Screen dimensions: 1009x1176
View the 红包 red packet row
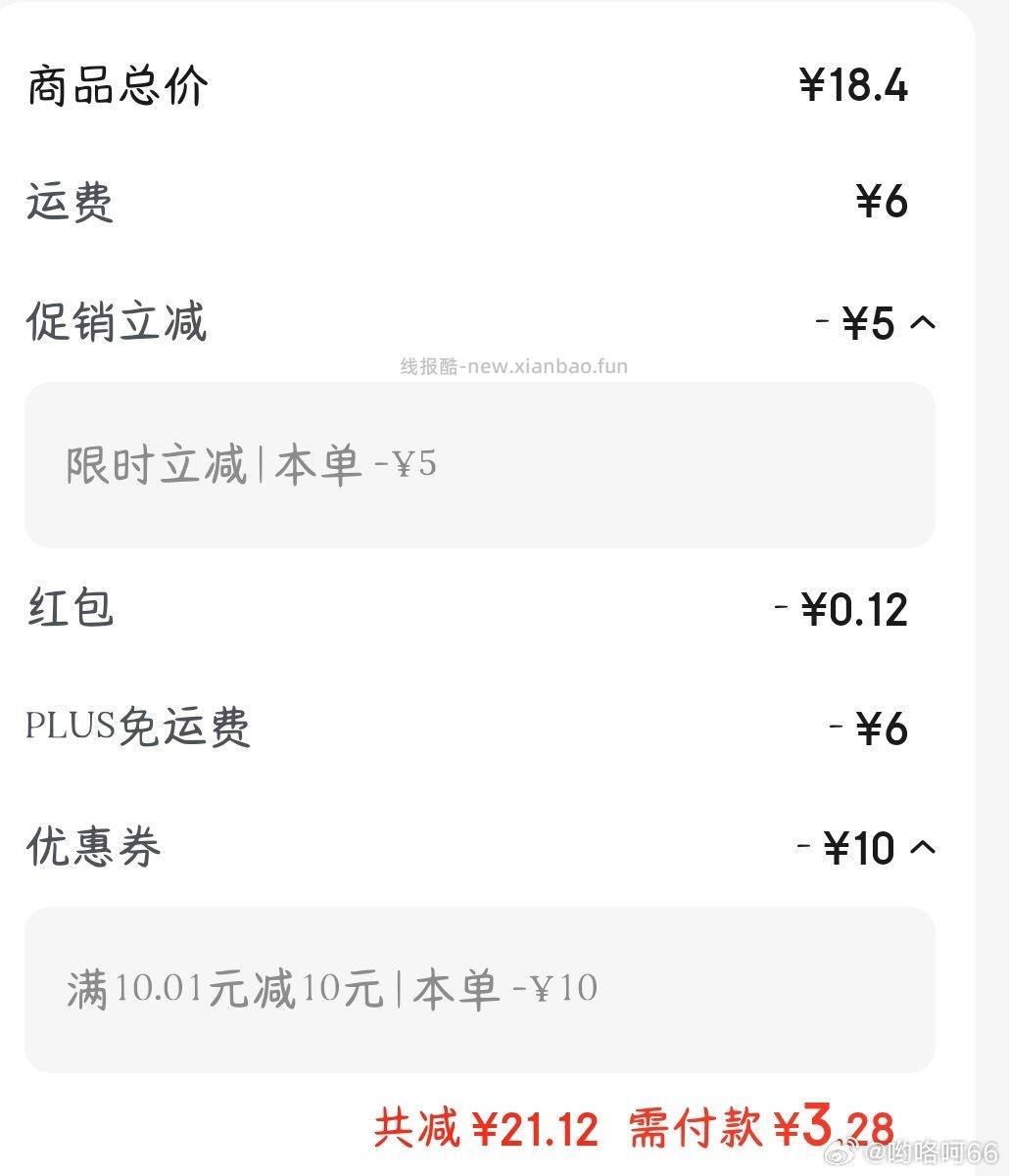69,609
